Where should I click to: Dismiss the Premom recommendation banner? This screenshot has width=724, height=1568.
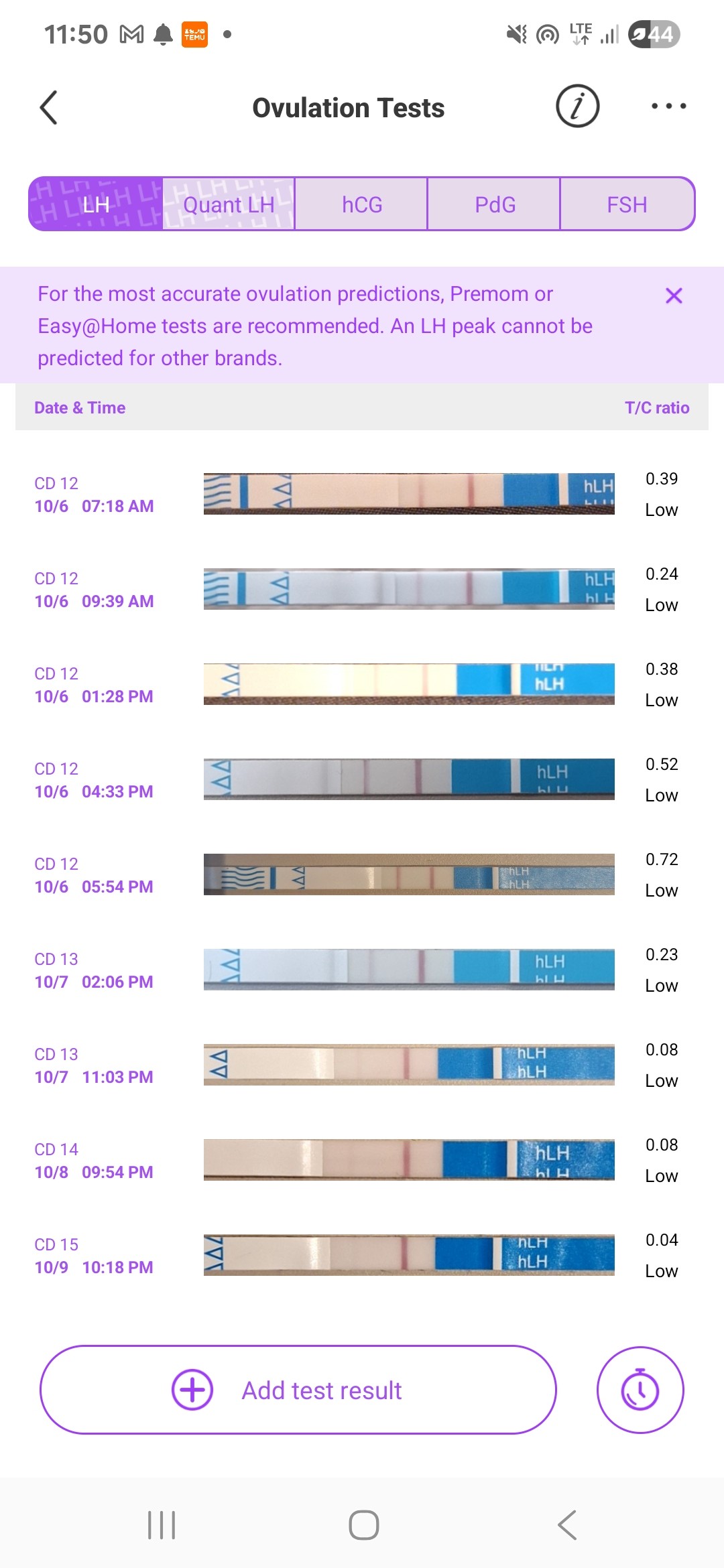(x=674, y=296)
